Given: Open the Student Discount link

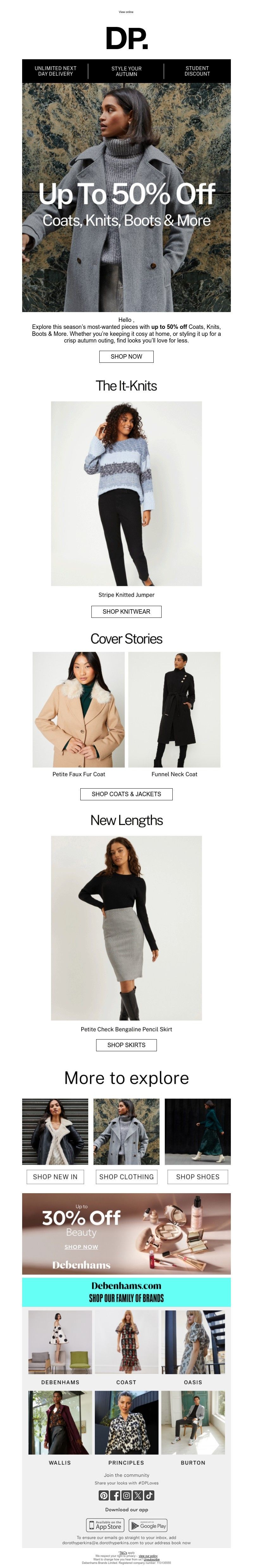Looking at the screenshot, I should (x=197, y=71).
